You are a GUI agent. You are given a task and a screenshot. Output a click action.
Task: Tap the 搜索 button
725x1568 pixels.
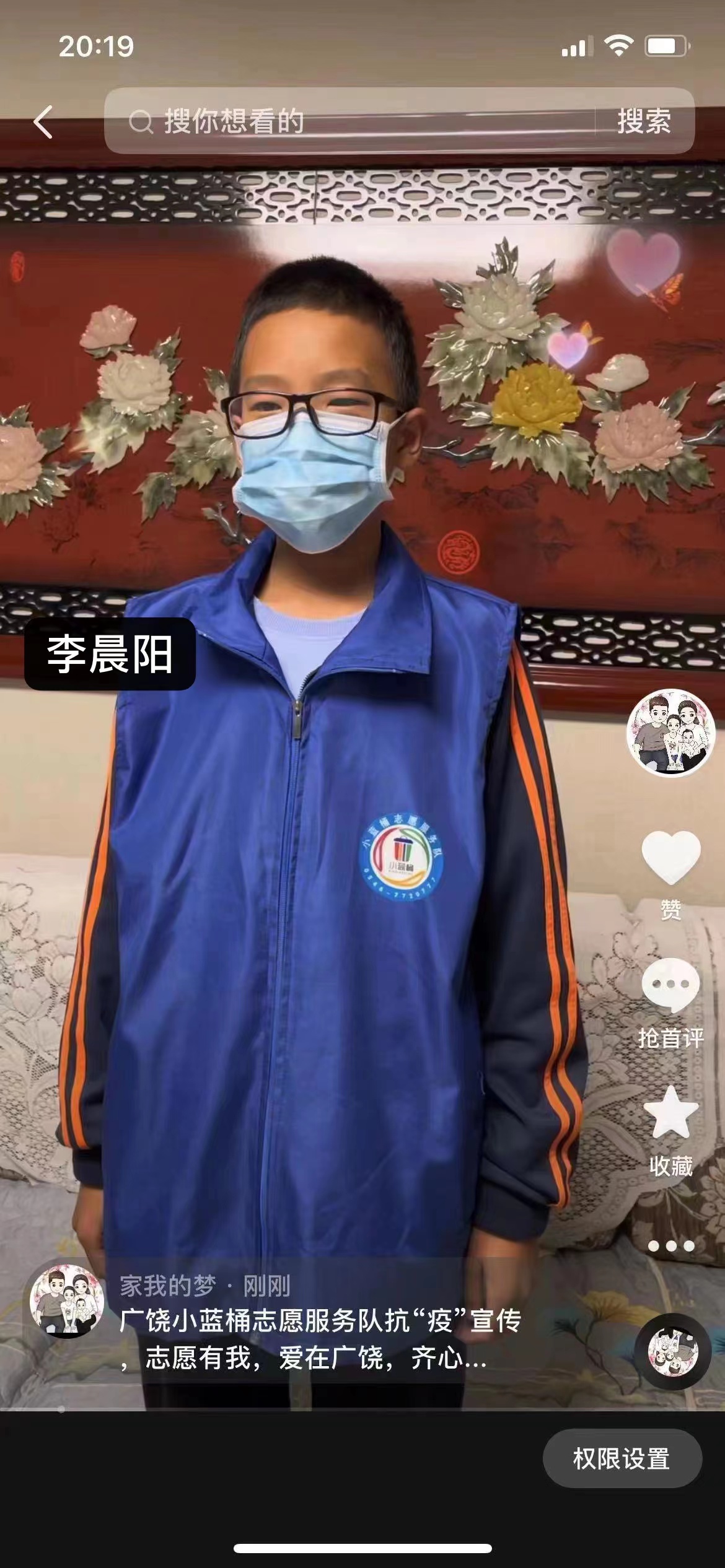[644, 121]
